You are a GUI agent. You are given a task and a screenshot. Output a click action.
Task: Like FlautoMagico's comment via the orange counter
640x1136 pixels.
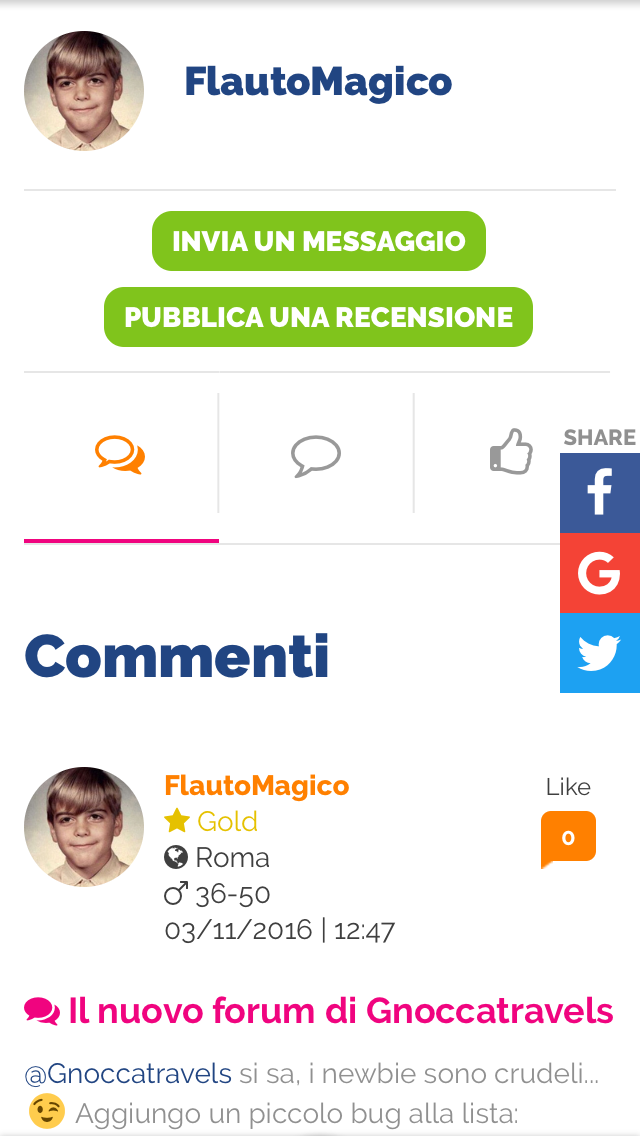(x=568, y=837)
